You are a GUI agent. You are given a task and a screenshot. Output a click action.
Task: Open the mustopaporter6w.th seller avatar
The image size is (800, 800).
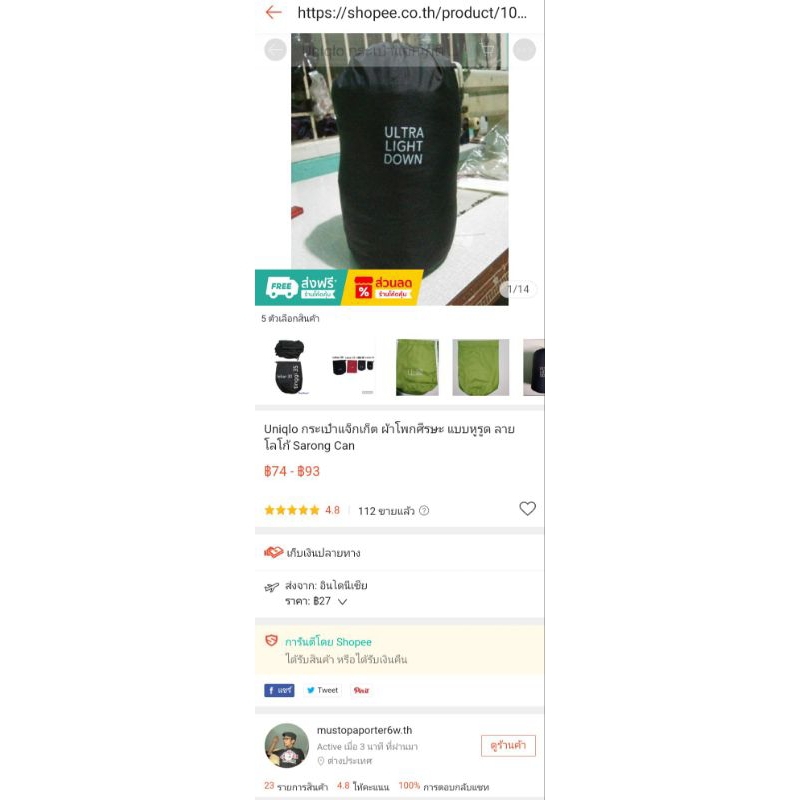pos(287,745)
